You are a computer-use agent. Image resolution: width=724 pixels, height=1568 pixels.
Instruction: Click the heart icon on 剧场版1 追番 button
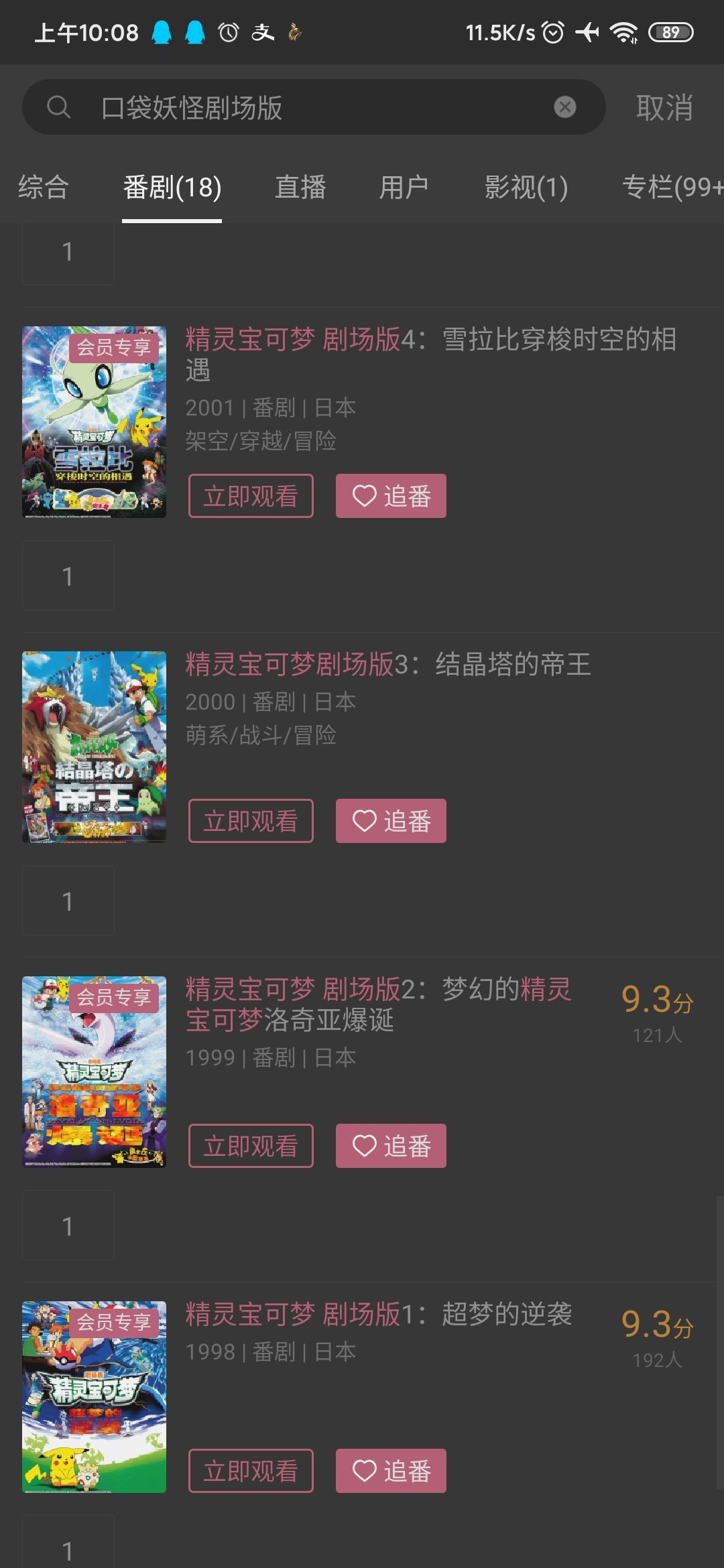(x=364, y=1471)
